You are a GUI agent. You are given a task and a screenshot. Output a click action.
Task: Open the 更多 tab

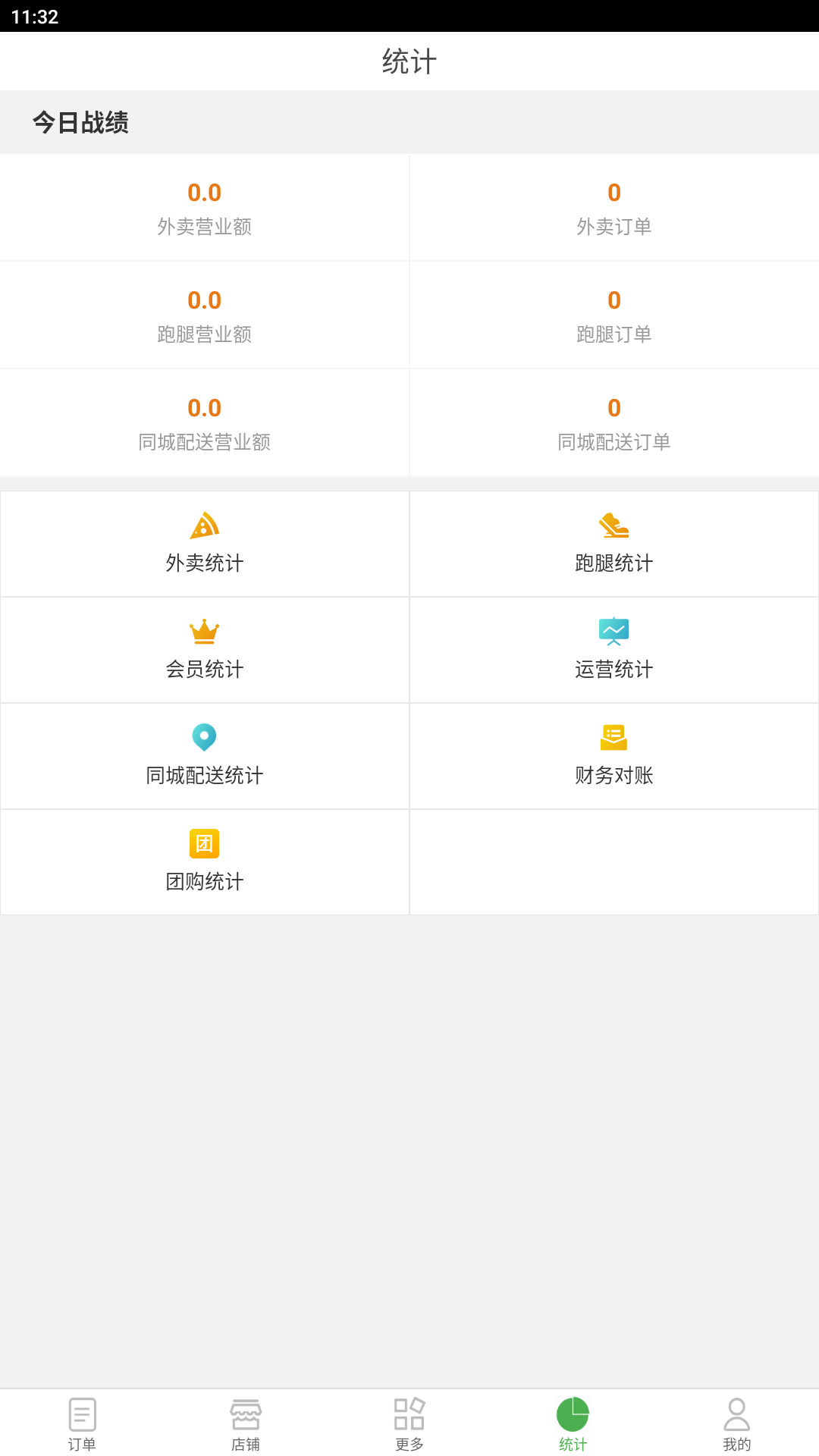(409, 1423)
